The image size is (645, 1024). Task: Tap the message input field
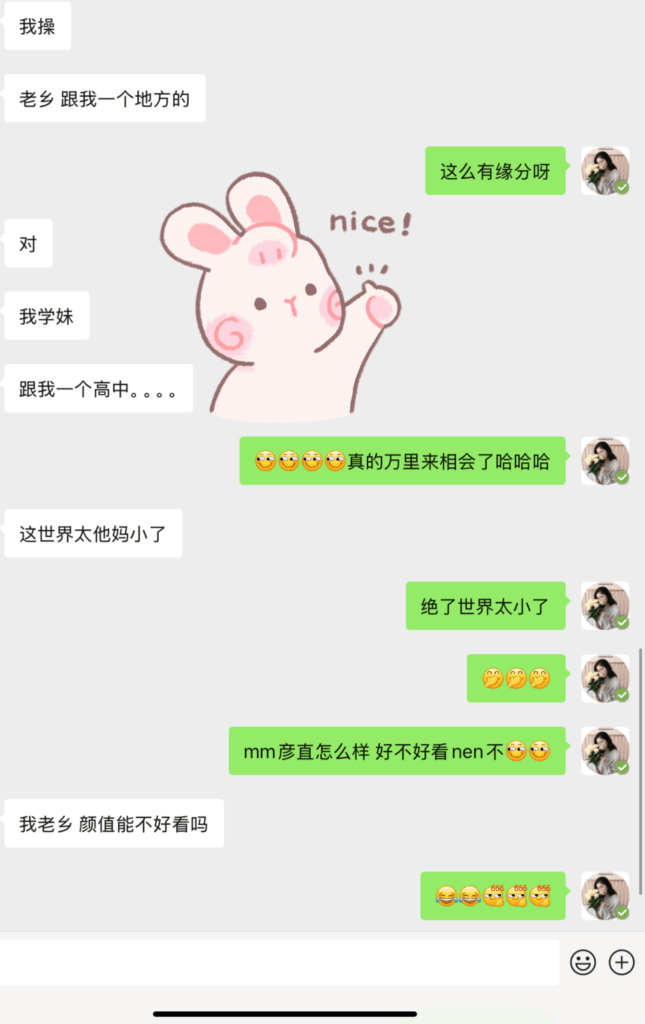click(280, 962)
